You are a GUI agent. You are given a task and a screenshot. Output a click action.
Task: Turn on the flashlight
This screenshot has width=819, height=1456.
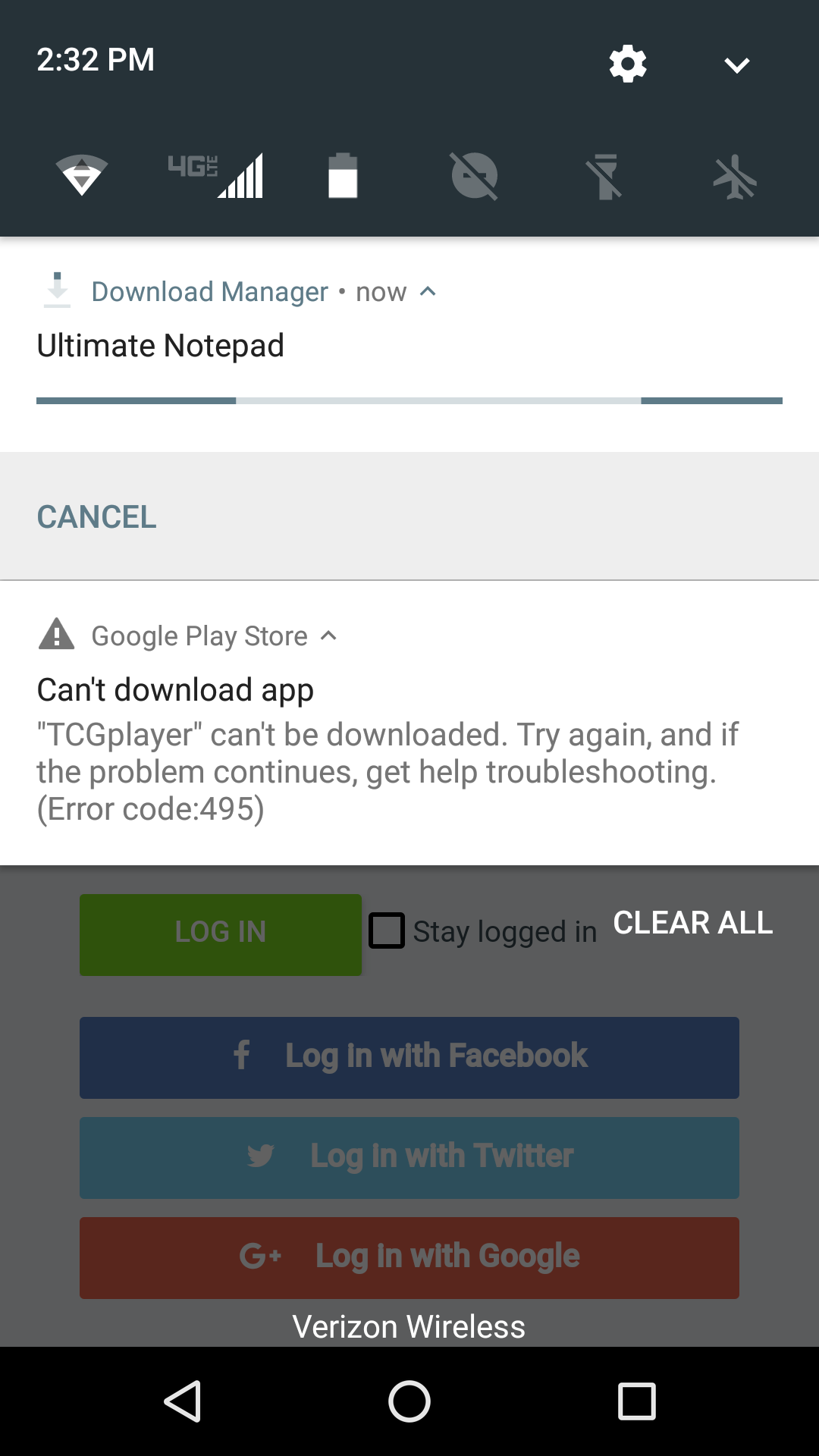point(604,177)
